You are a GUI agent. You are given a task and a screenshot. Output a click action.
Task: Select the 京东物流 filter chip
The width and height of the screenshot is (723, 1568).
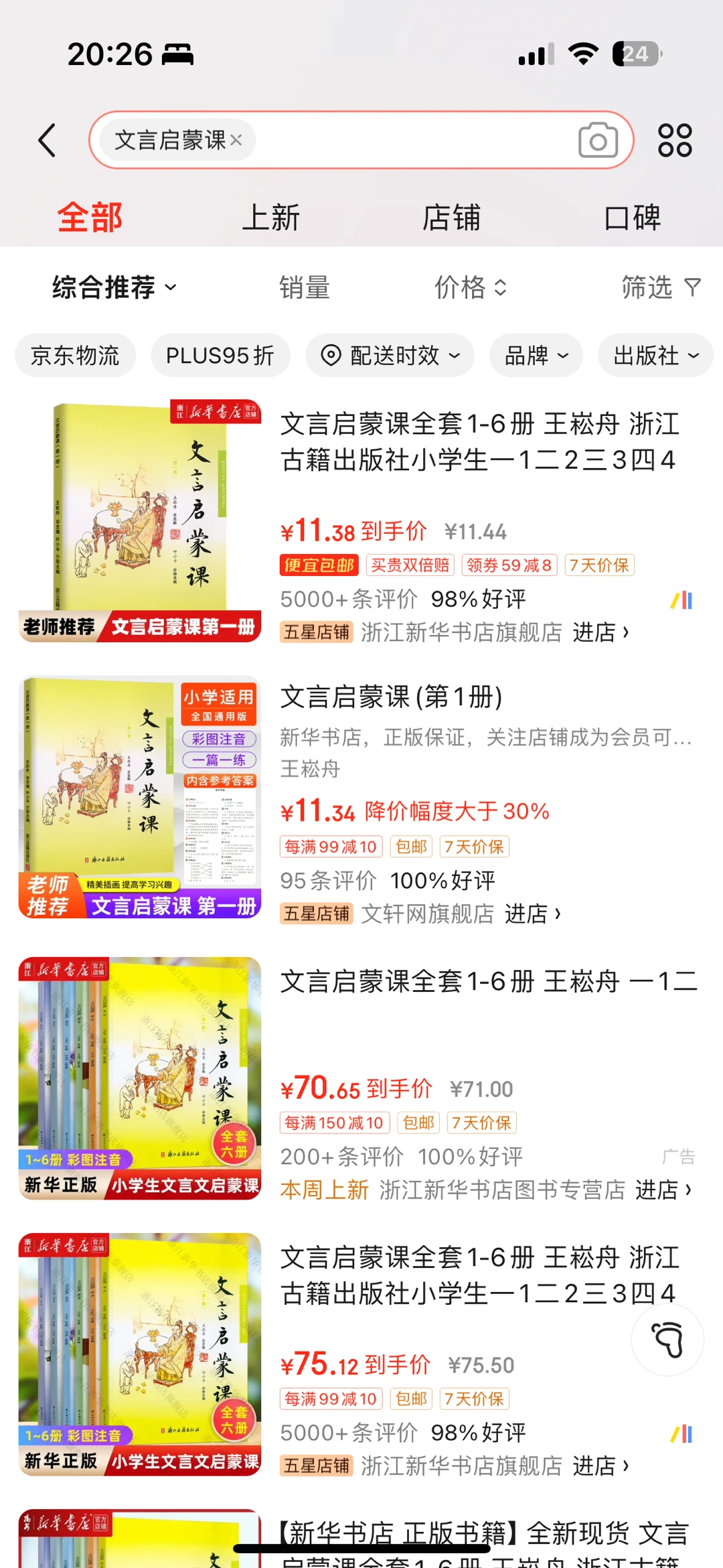point(75,355)
